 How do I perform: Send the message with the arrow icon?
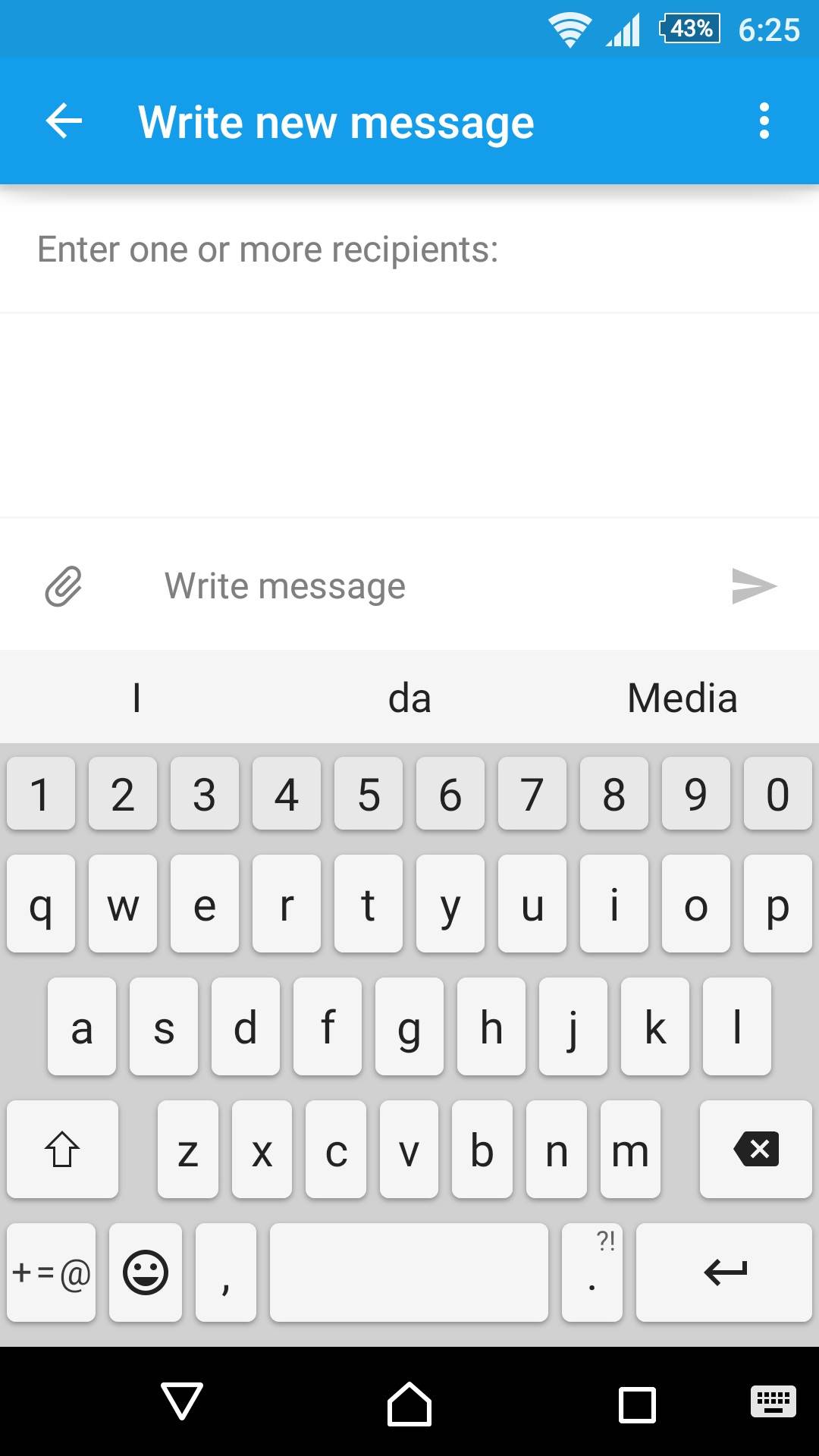click(754, 586)
